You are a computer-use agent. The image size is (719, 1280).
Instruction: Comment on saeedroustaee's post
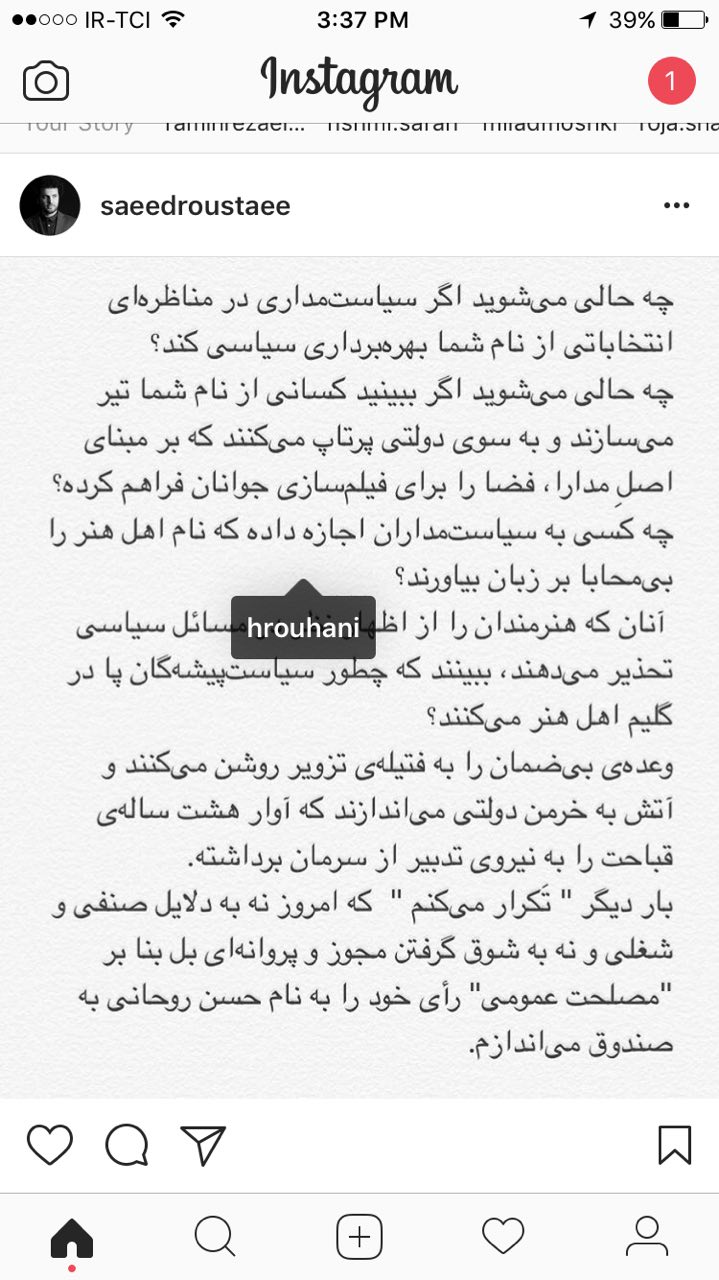(127, 1145)
